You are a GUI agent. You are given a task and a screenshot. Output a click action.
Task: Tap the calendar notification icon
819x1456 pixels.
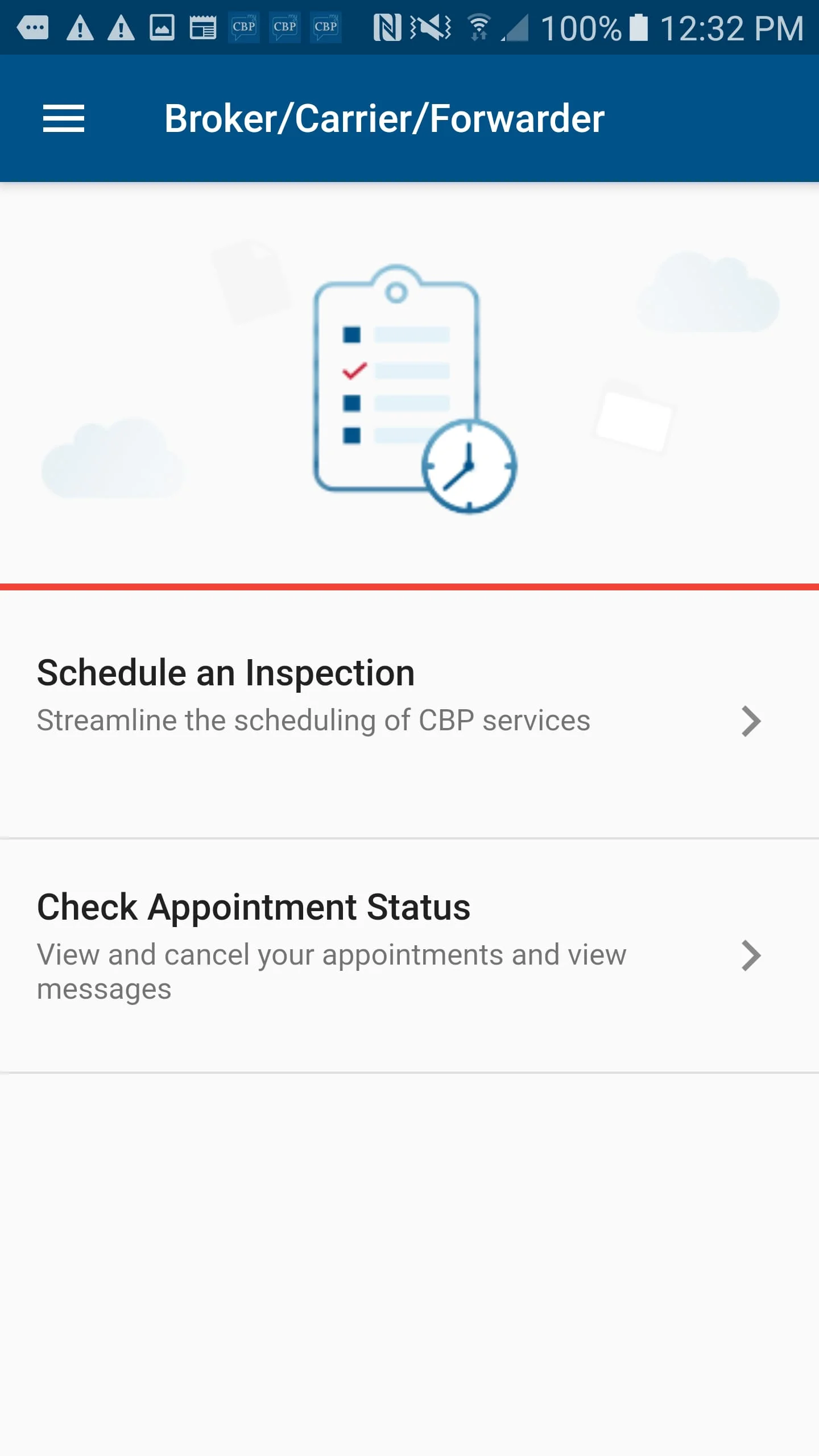pos(204,27)
